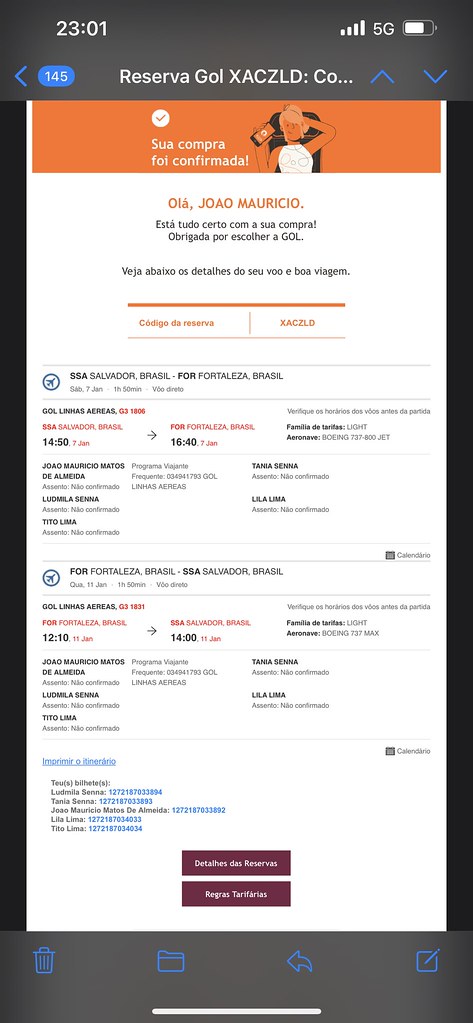This screenshot has height=1023, width=473.
Task: Jump to the previous email with up arrow
Action: (x=382, y=77)
